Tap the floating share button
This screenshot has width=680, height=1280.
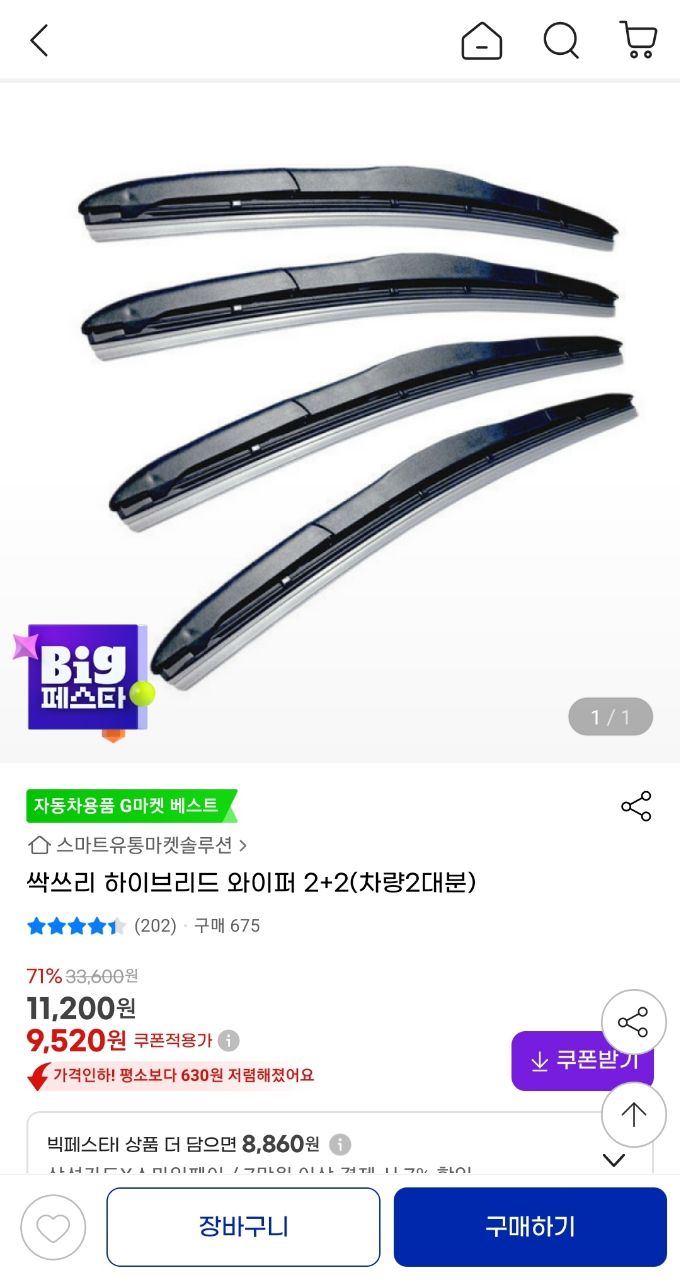(x=633, y=1022)
